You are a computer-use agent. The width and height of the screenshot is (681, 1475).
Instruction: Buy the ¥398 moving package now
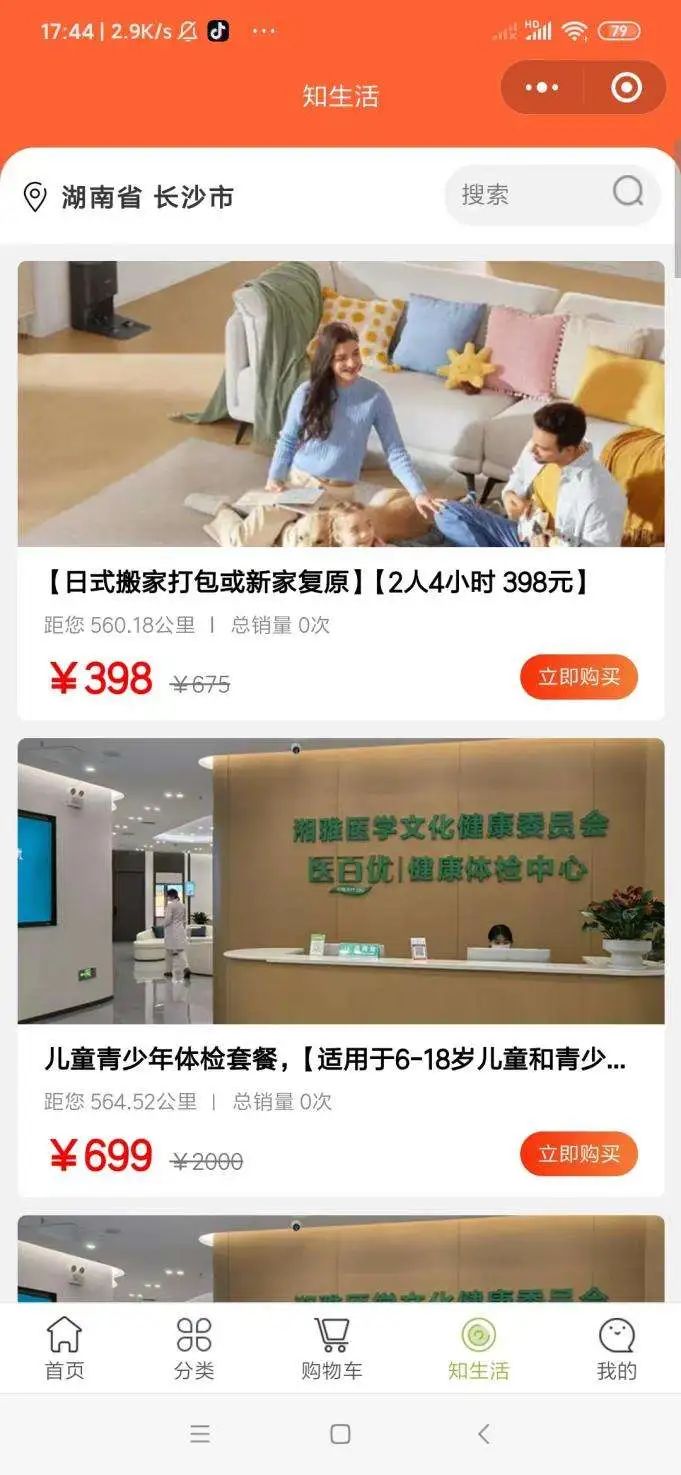click(x=578, y=678)
